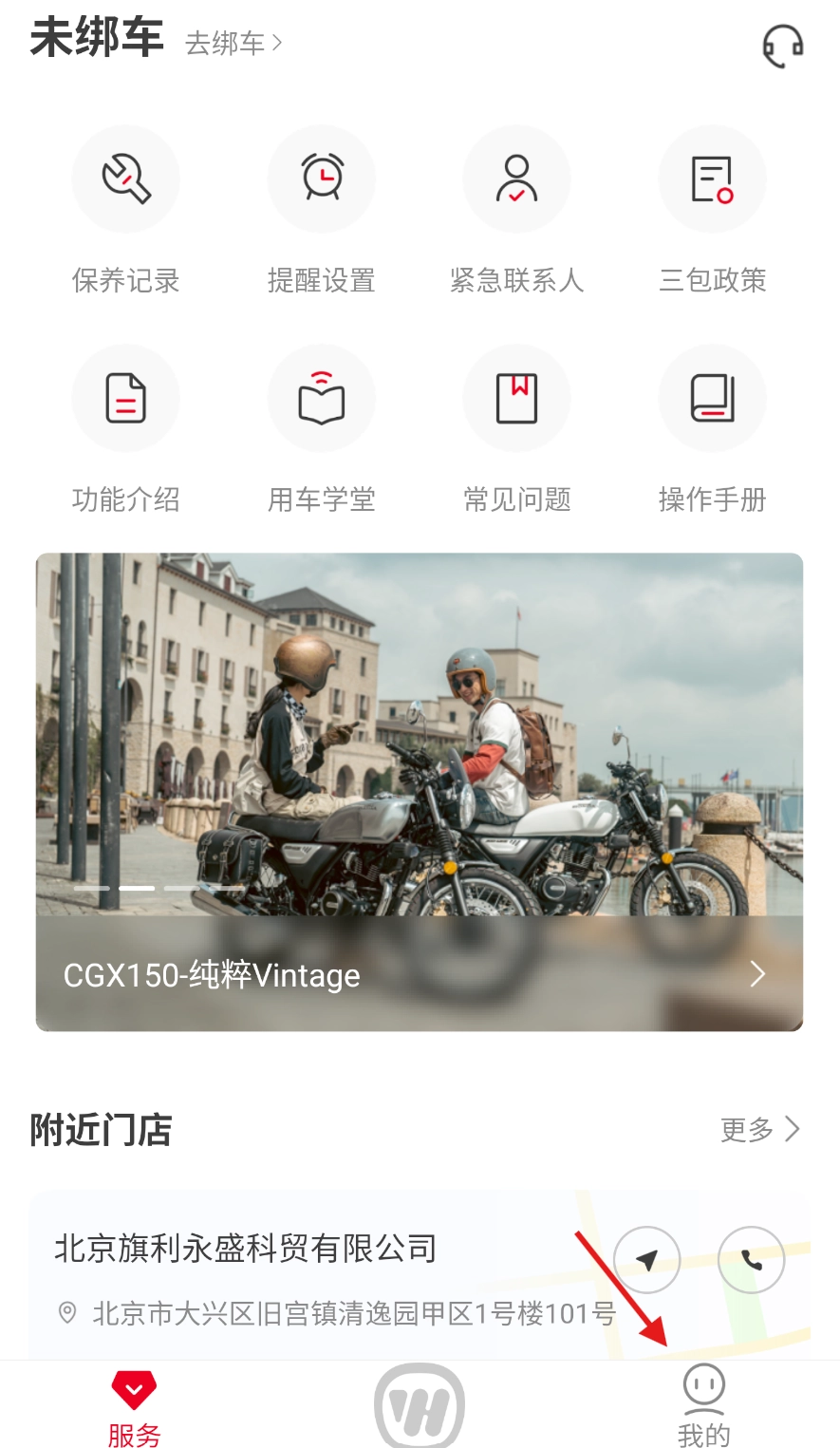Navigate to 北京旗利永盛科贸有限公司
840x1448 pixels.
[x=647, y=1260]
